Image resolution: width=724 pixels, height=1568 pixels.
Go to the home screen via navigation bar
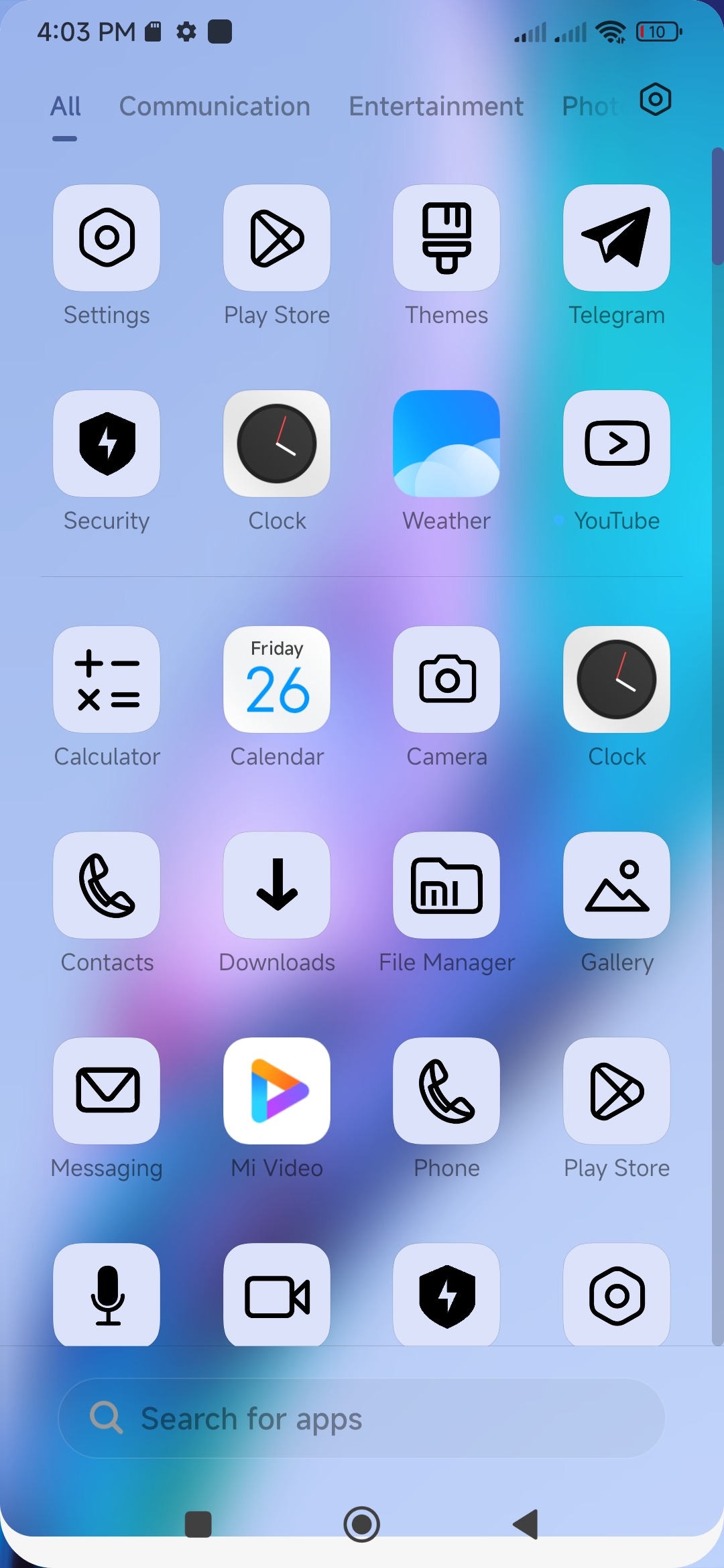pos(362,1524)
